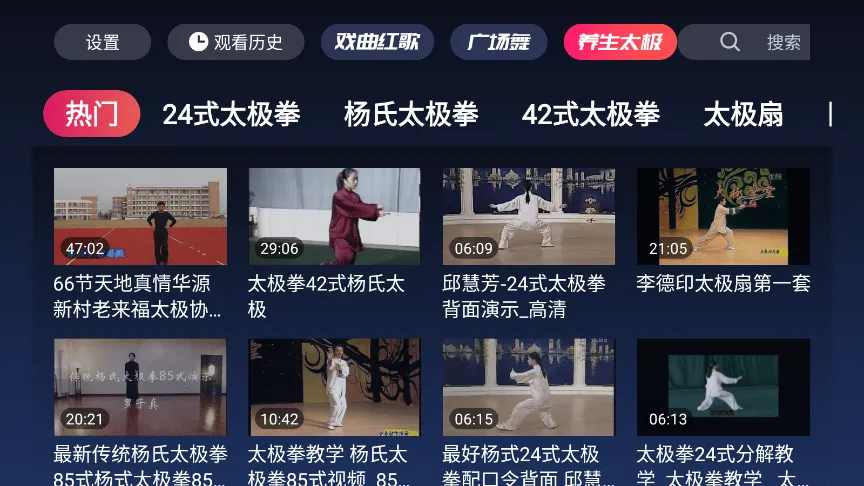
Task: Play the 66节天地真情华源新村 video
Action: coord(140,216)
